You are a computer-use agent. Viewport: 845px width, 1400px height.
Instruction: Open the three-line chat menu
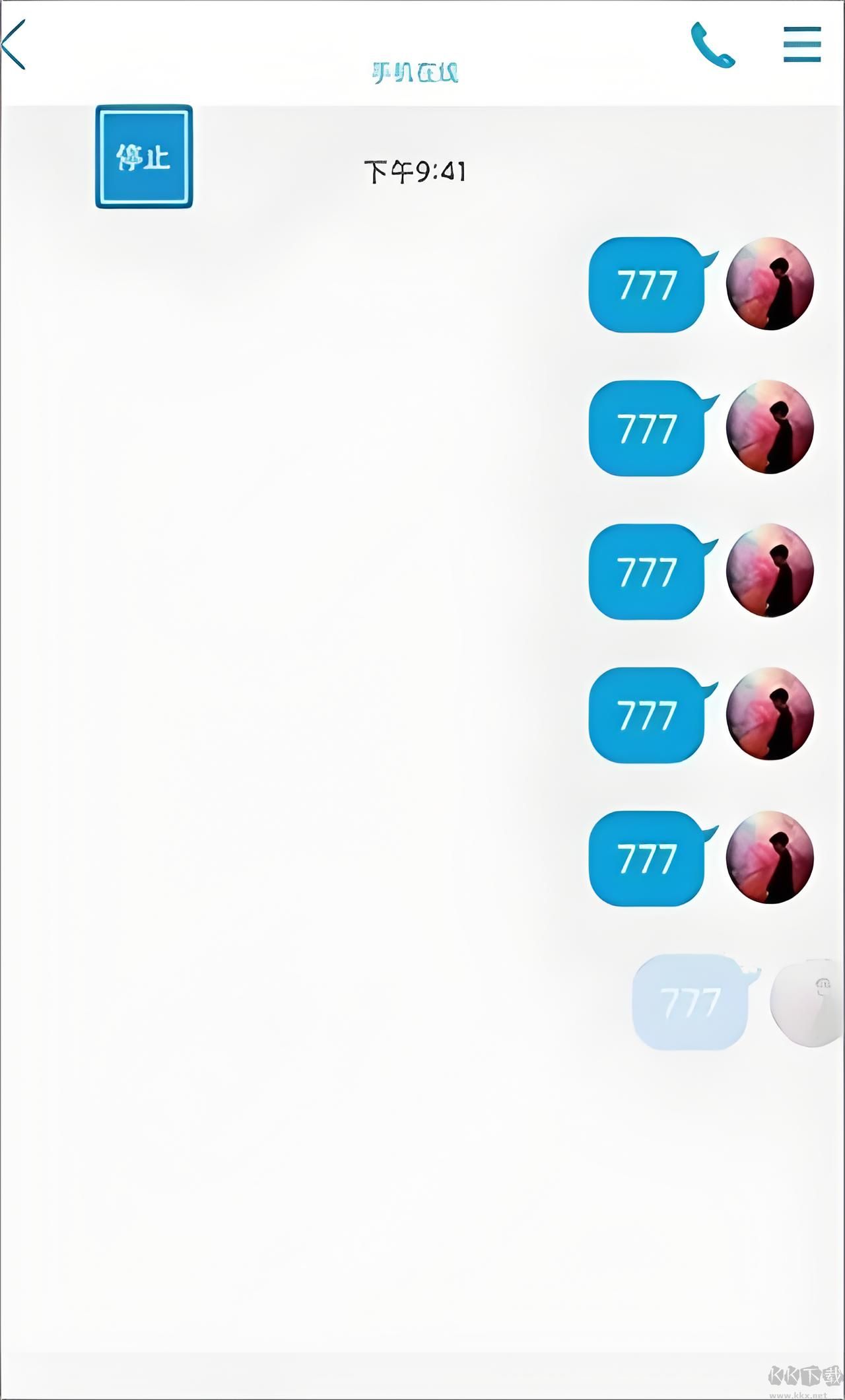click(801, 44)
